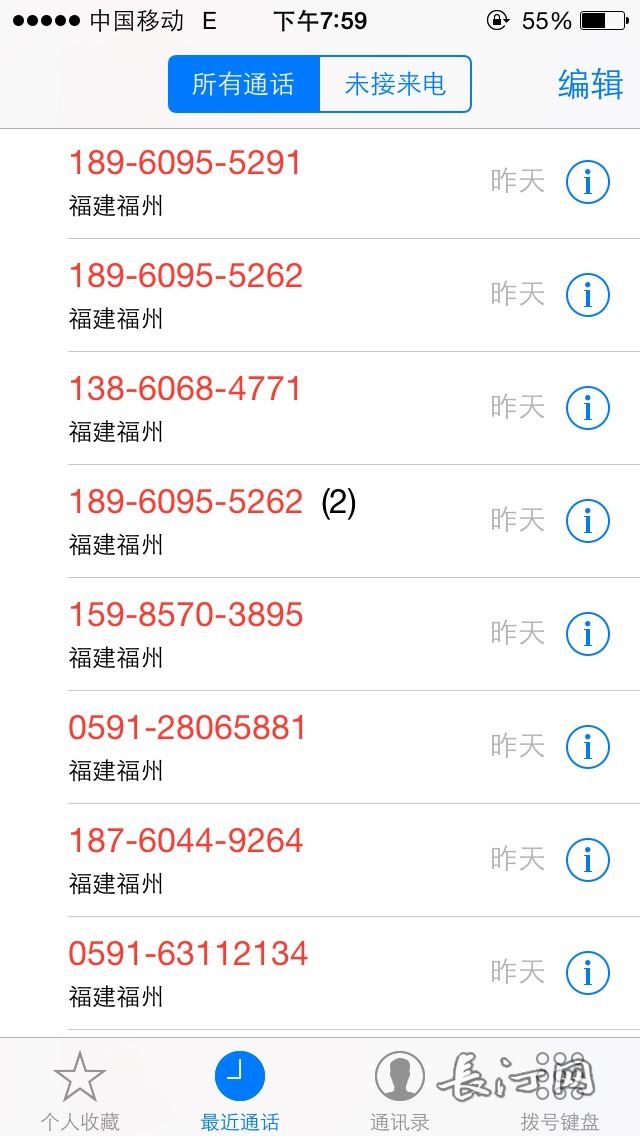This screenshot has width=640, height=1136.
Task: Open info for 187-6044-9264
Action: (587, 860)
